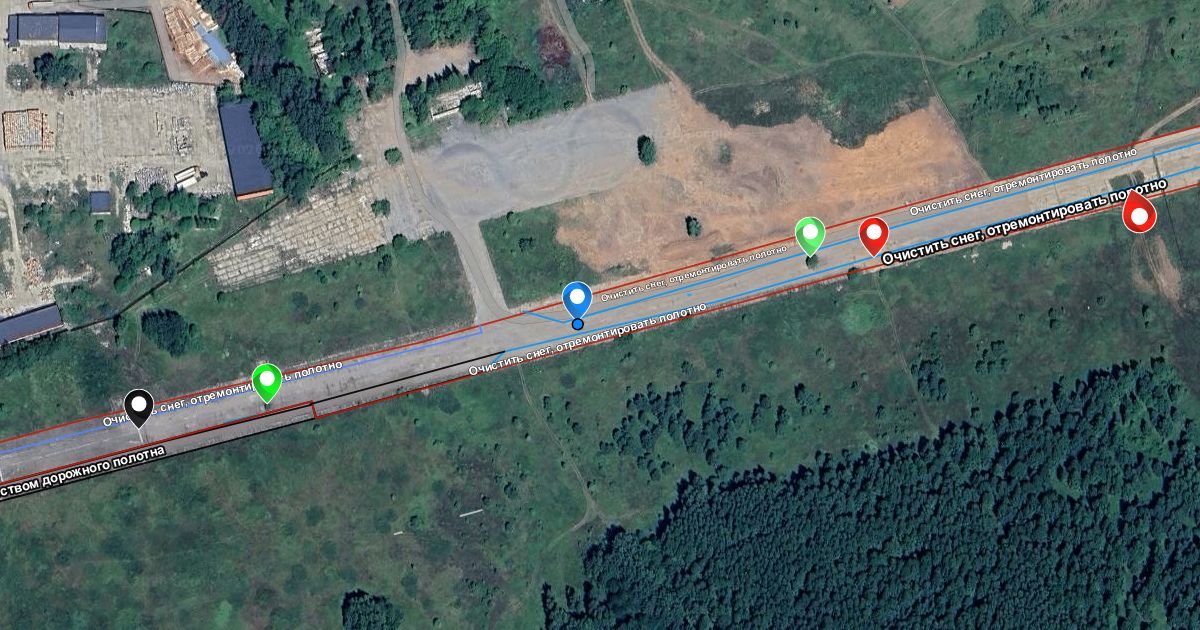
Task: Open the green pin beside the black pin
Action: point(266,382)
